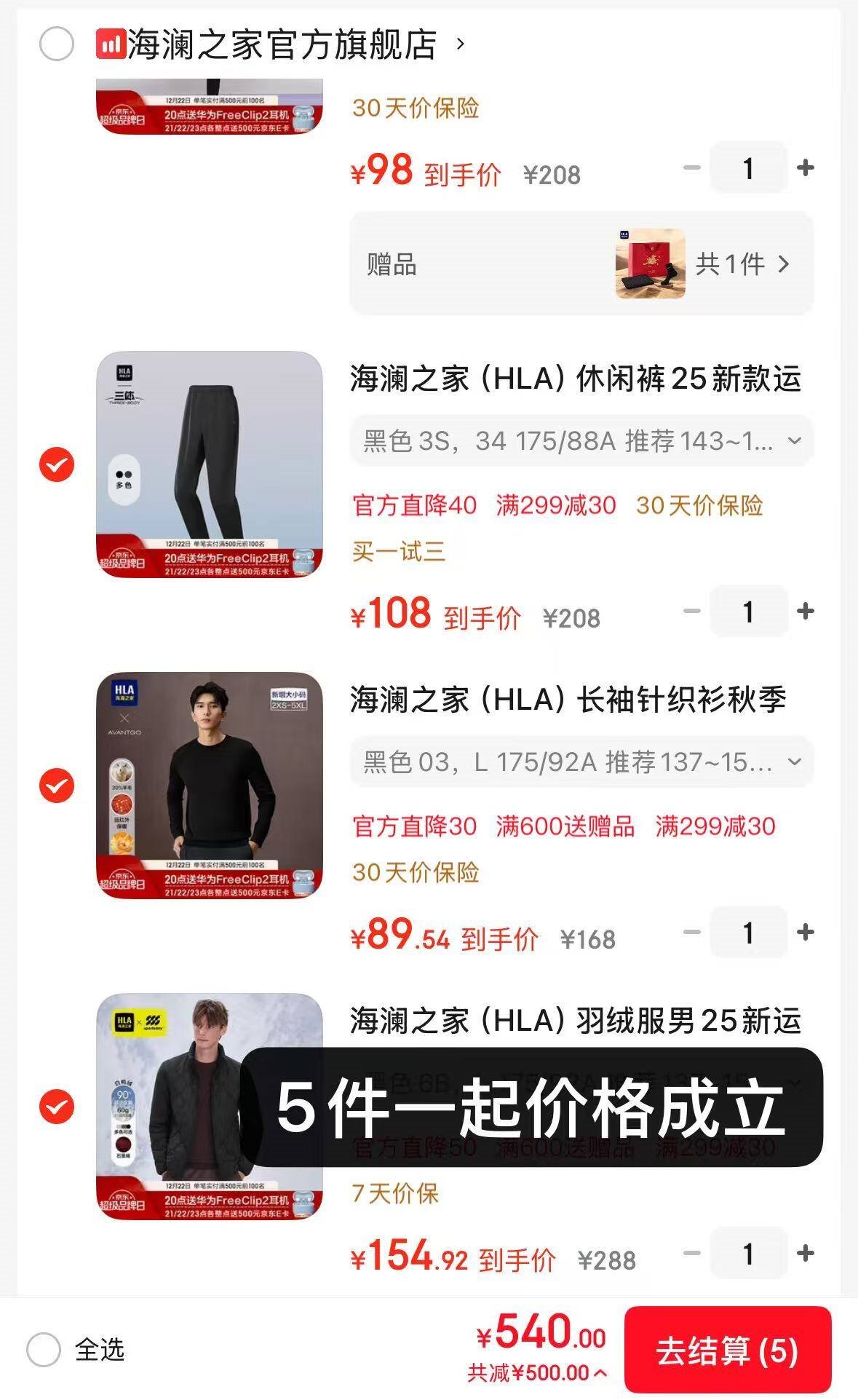Image resolution: width=858 pixels, height=1400 pixels.
Task: Open the 羽绒服 product image
Action: coord(167,1107)
